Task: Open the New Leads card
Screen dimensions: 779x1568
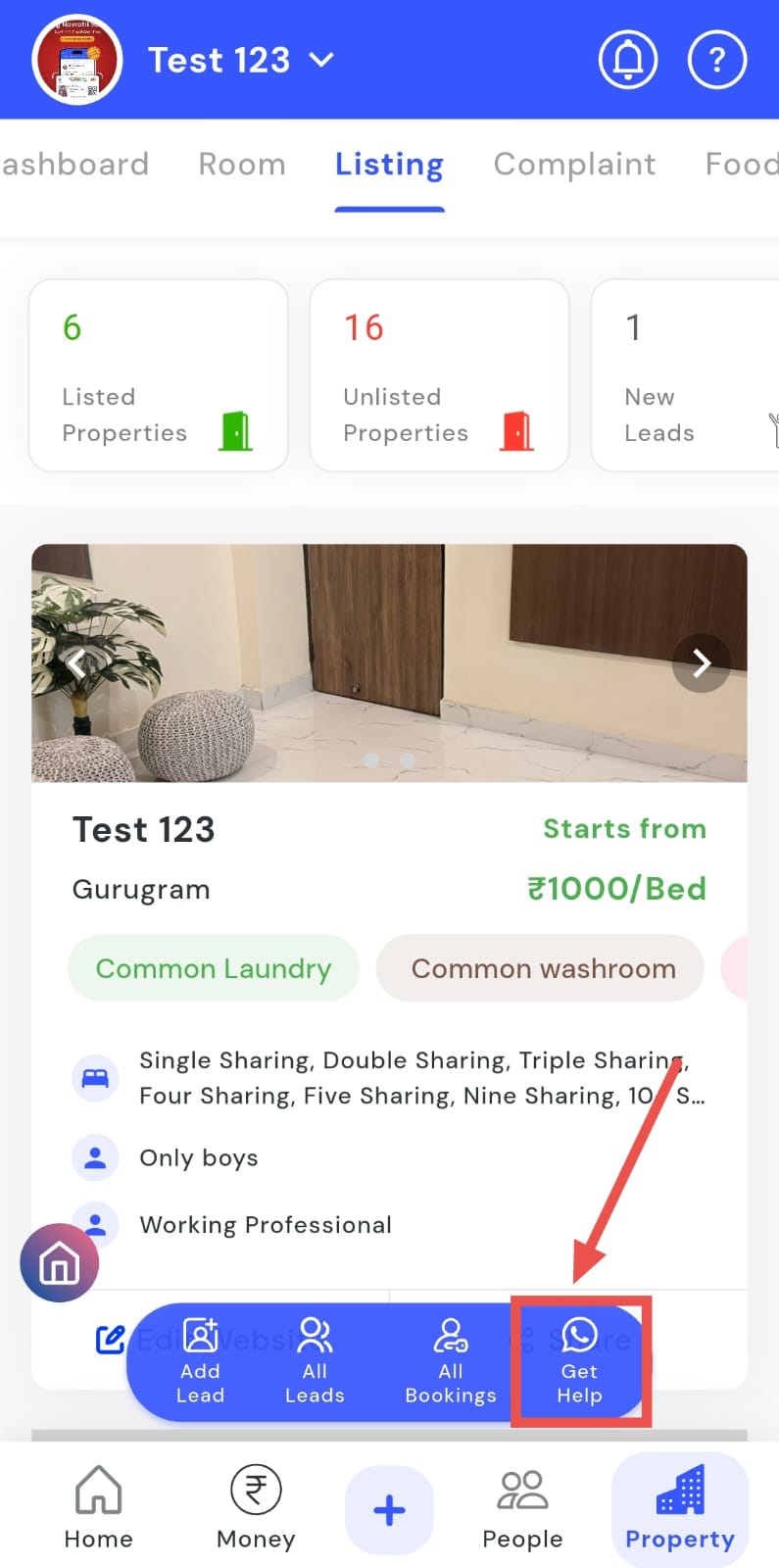Action: (x=685, y=375)
